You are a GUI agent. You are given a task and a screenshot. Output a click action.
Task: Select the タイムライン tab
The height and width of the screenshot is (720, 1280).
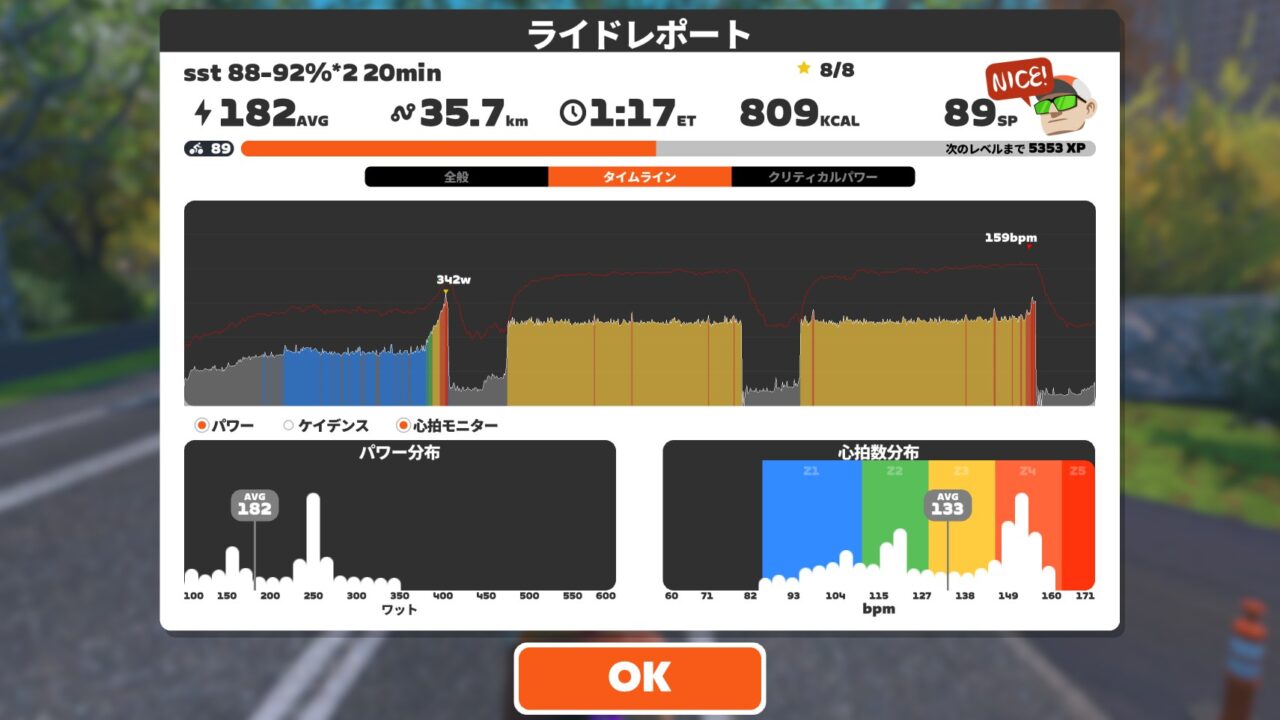639,177
